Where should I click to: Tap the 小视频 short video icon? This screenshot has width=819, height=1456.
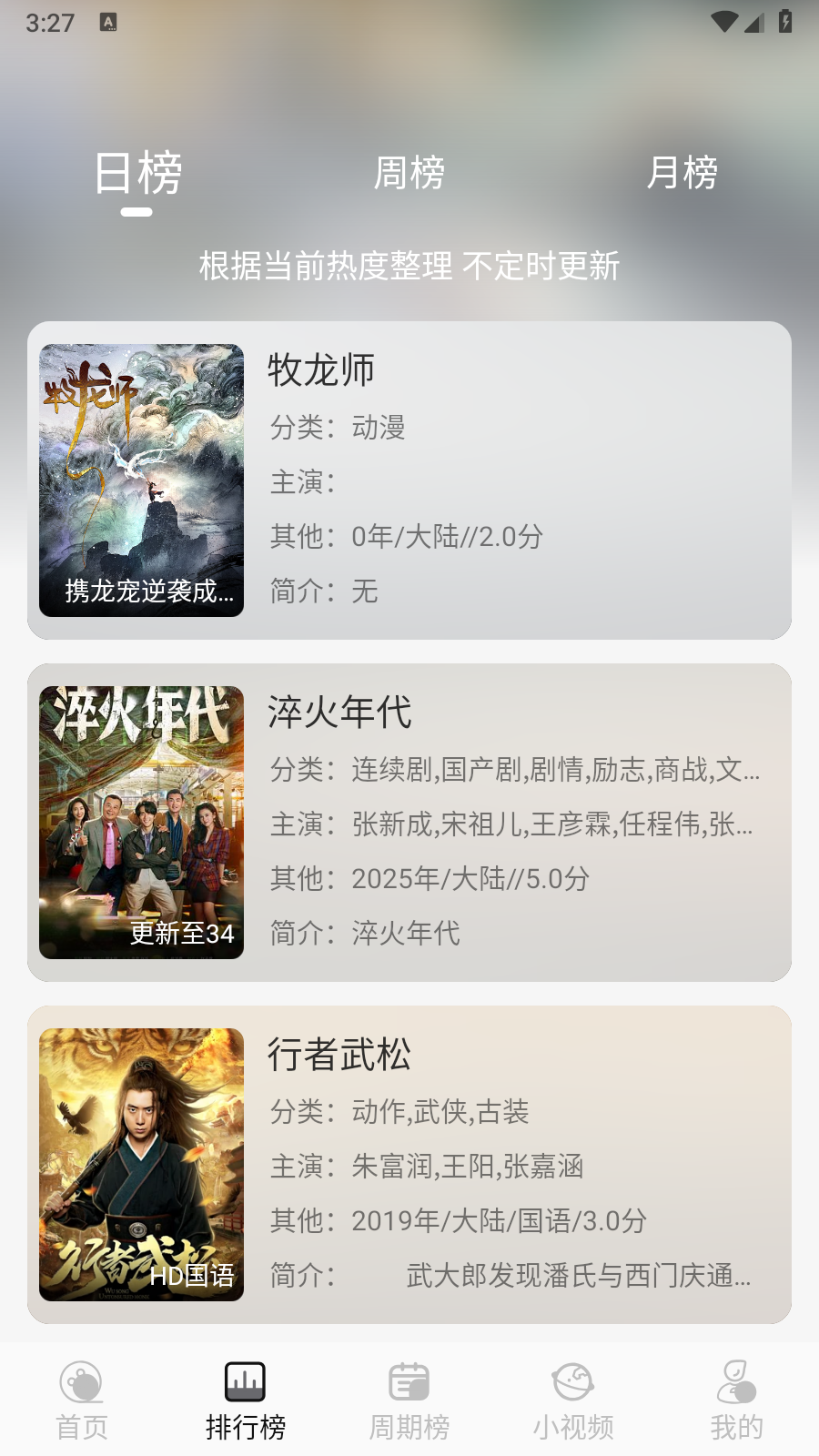572,1383
